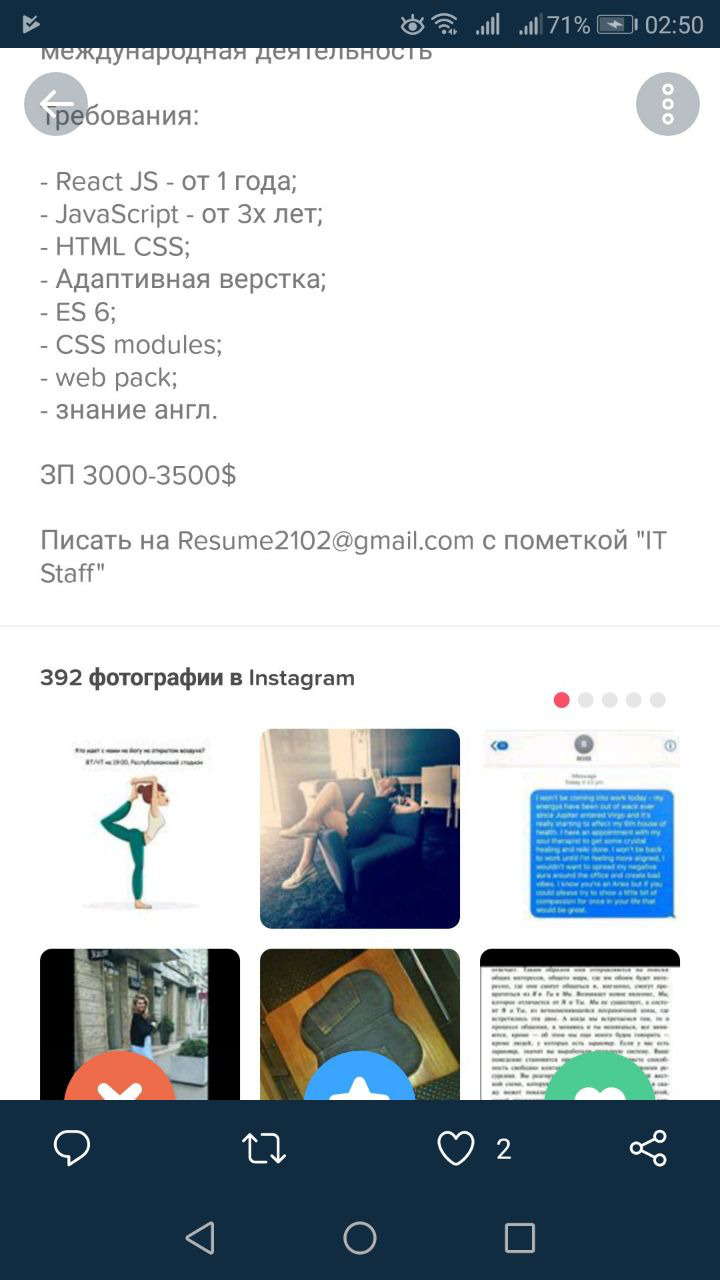Open the system recent apps button
The height and width of the screenshot is (1280, 720).
(520, 1238)
